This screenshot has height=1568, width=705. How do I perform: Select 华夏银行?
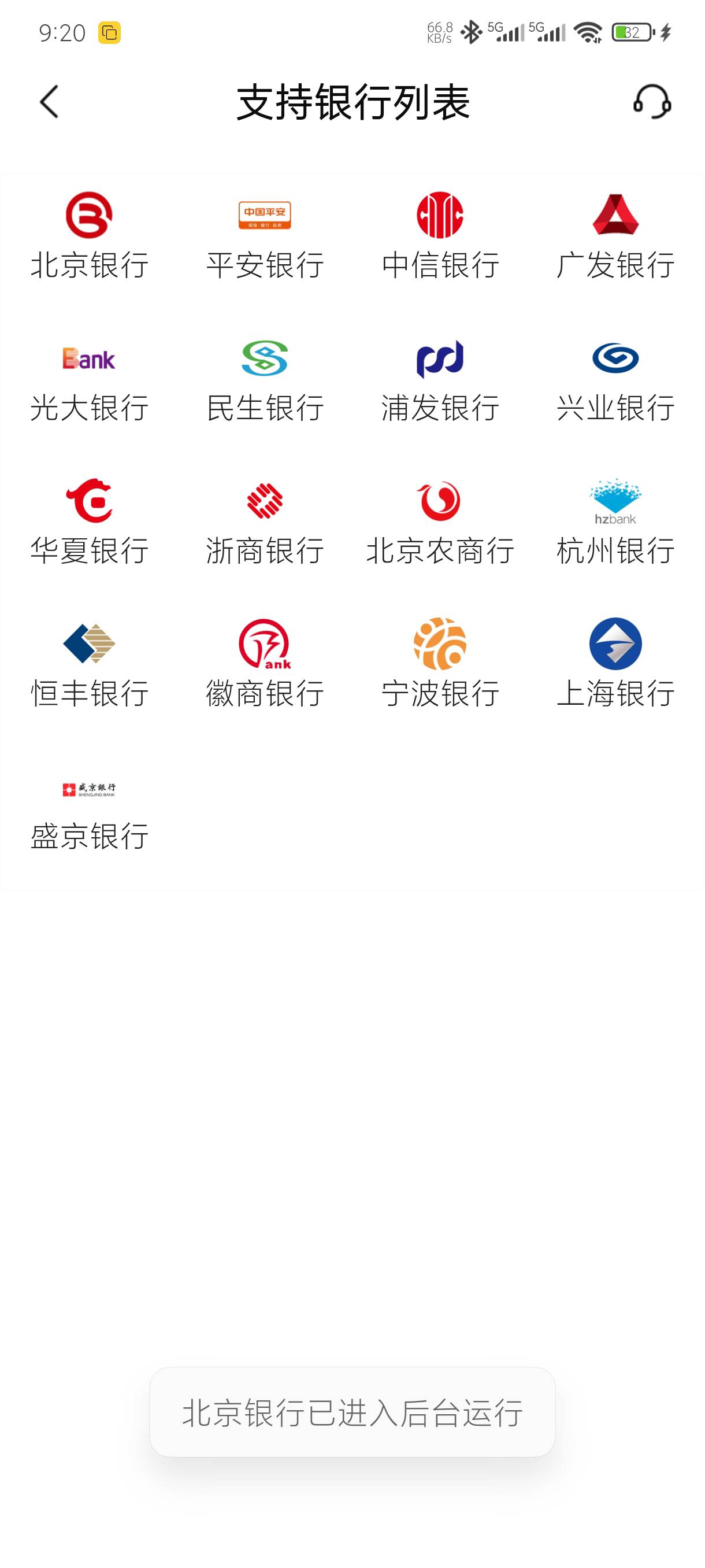click(90, 522)
